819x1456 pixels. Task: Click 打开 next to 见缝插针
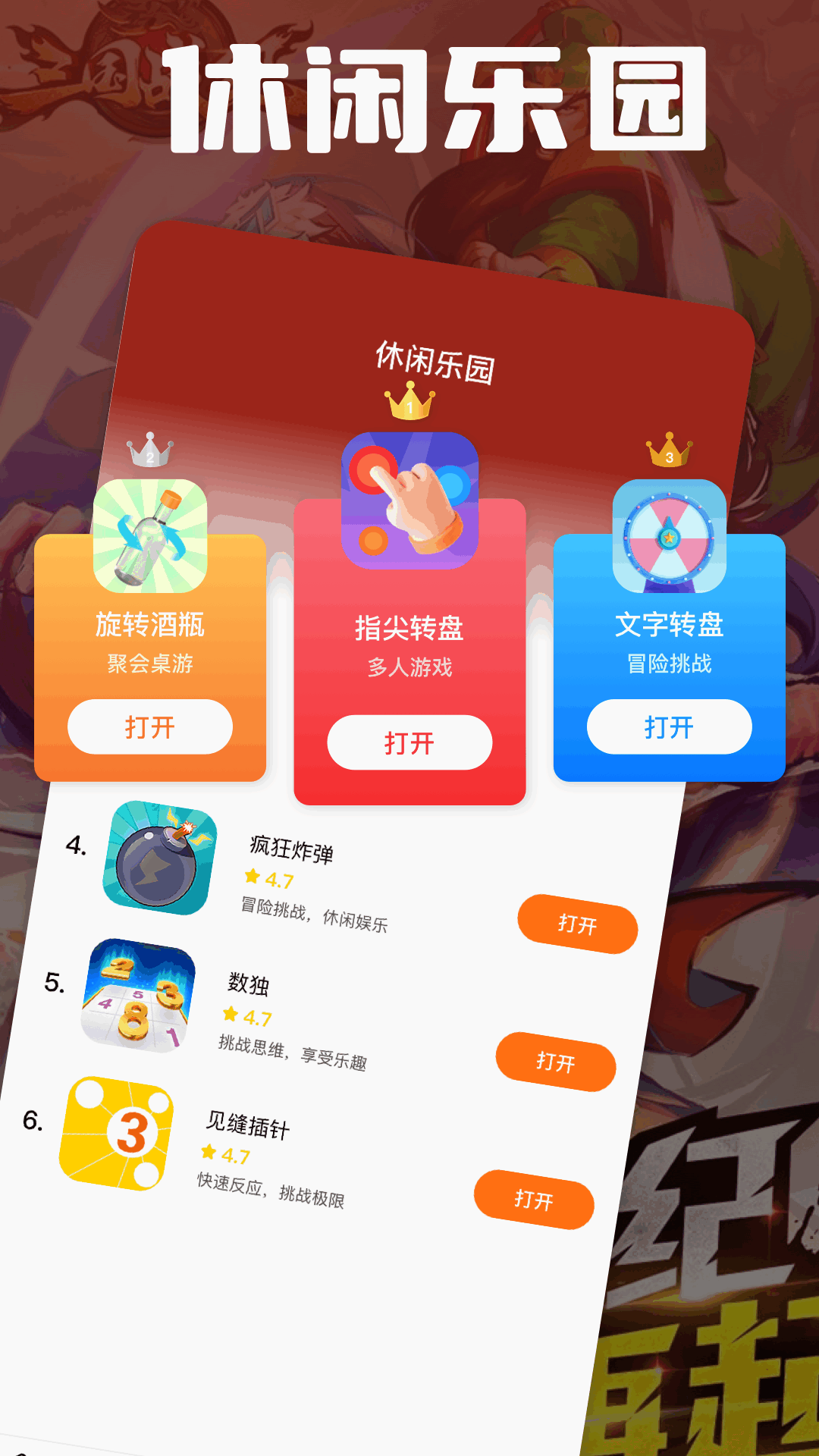pos(533,1203)
